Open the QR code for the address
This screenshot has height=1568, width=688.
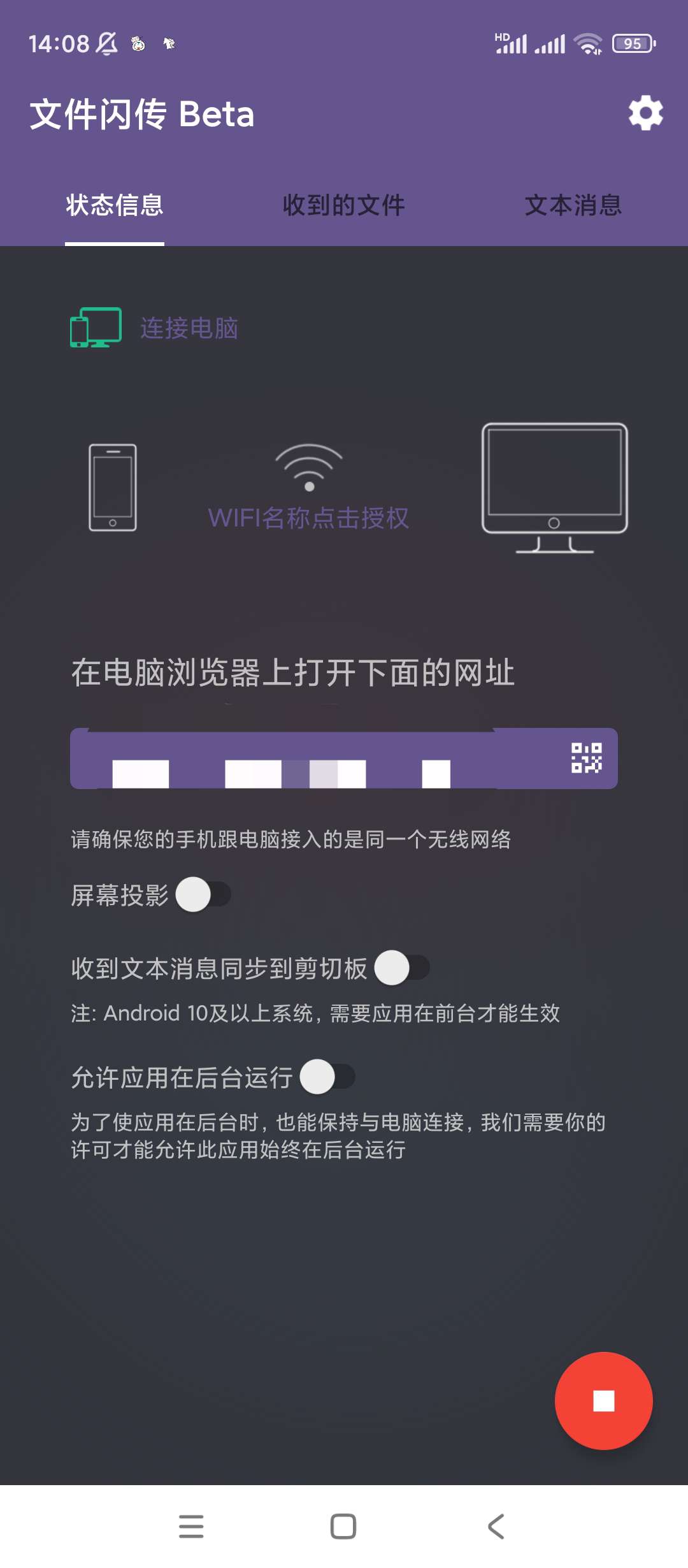pyautogui.click(x=586, y=758)
